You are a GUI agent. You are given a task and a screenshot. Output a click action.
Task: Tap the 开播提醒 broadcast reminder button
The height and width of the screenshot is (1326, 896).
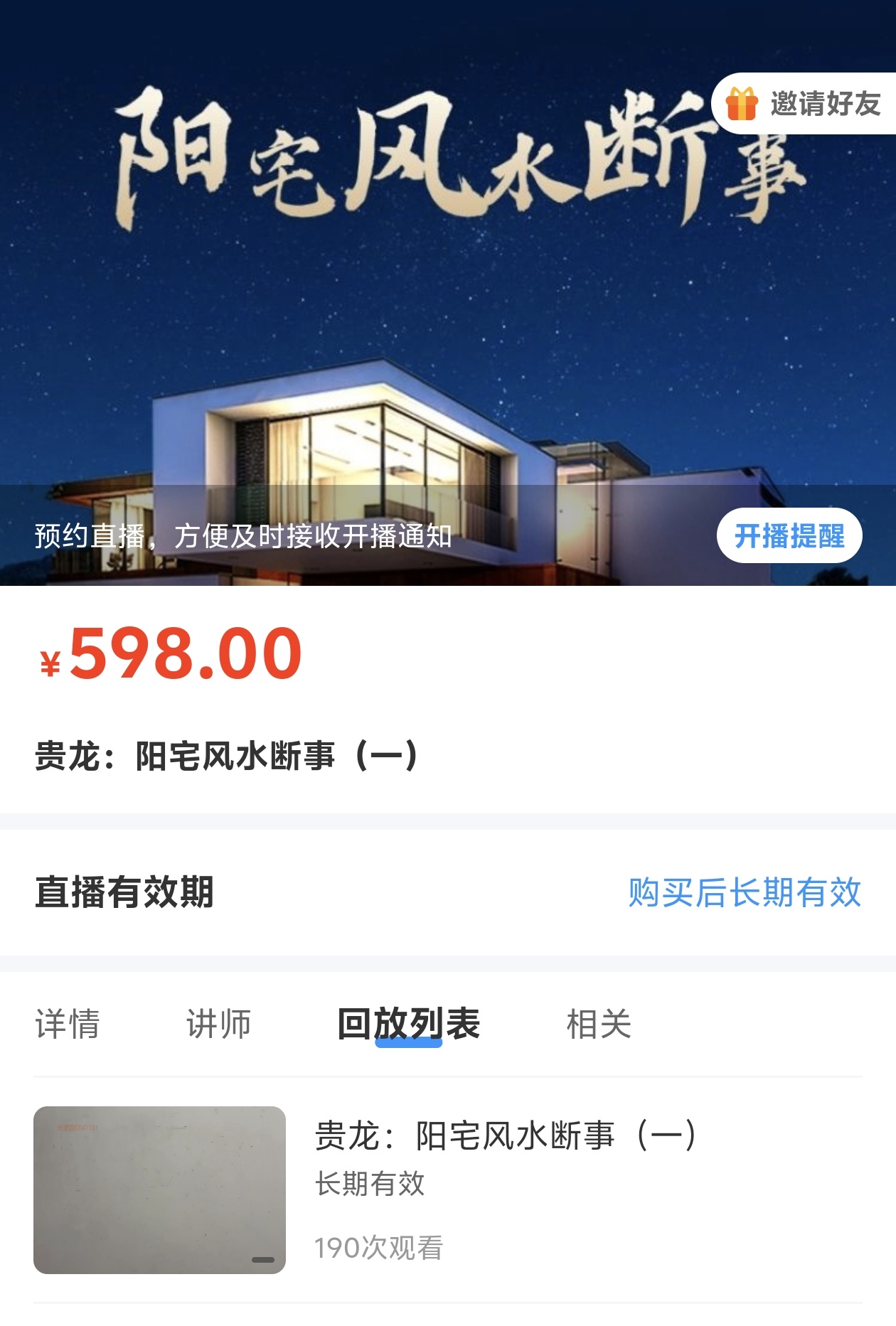789,535
